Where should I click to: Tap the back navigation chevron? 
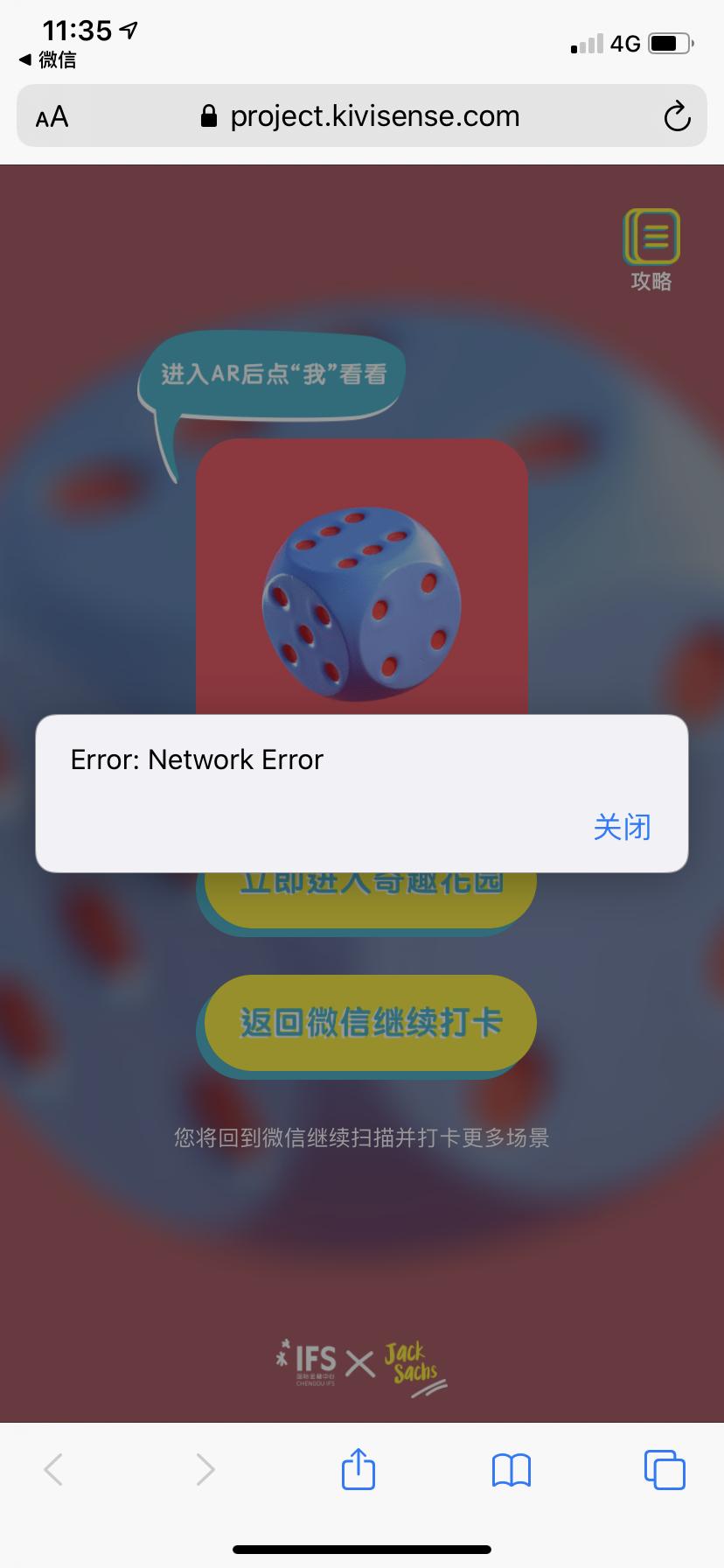[52, 1469]
